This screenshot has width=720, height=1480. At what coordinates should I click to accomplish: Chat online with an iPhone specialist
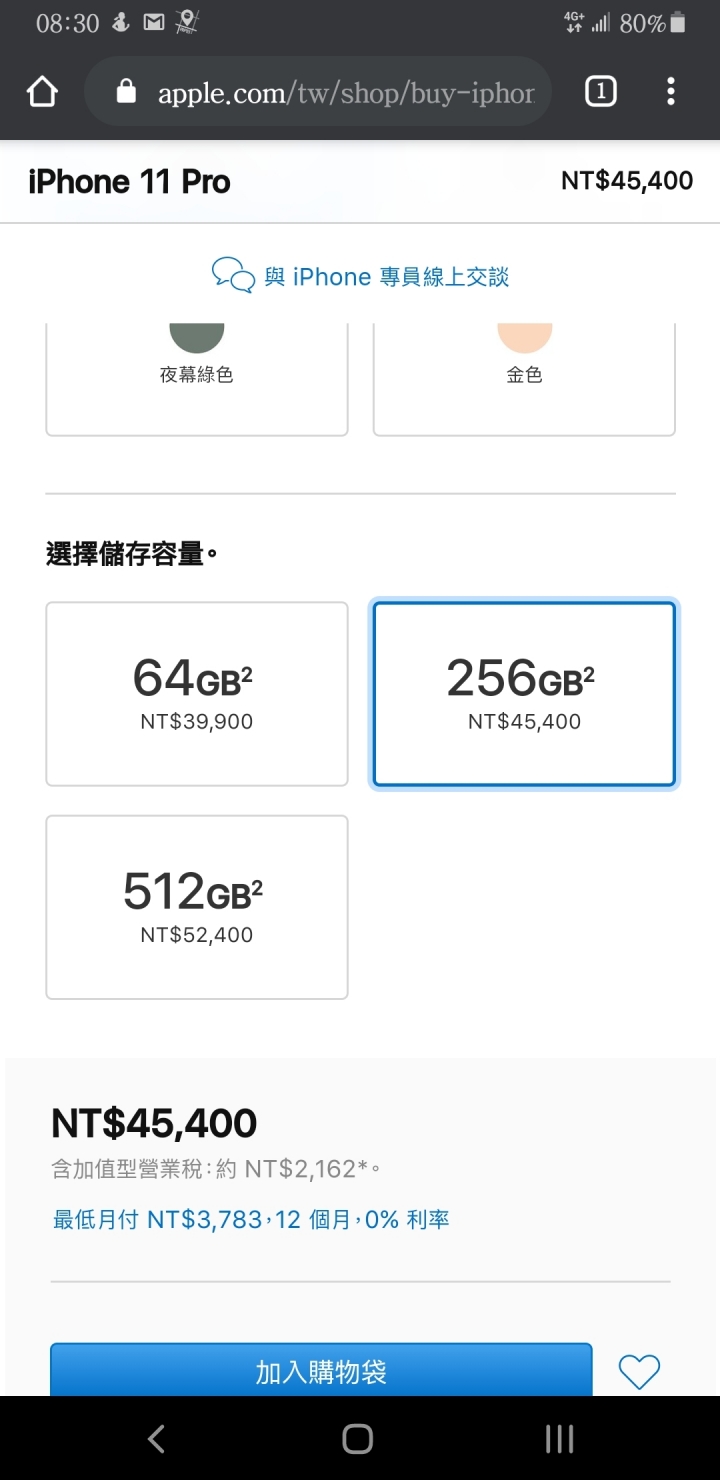360,276
